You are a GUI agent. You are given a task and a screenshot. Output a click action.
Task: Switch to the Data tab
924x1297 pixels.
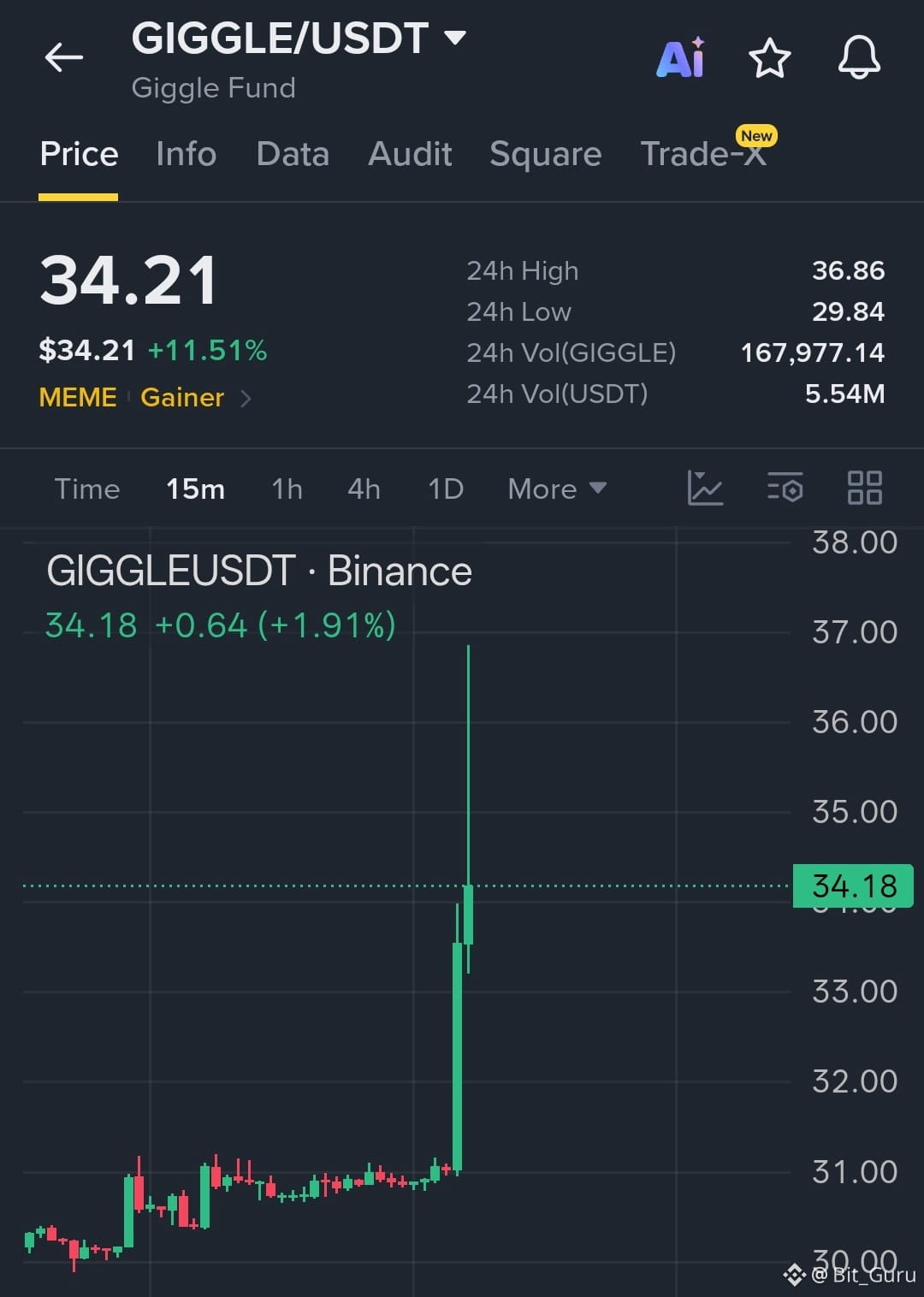click(293, 154)
